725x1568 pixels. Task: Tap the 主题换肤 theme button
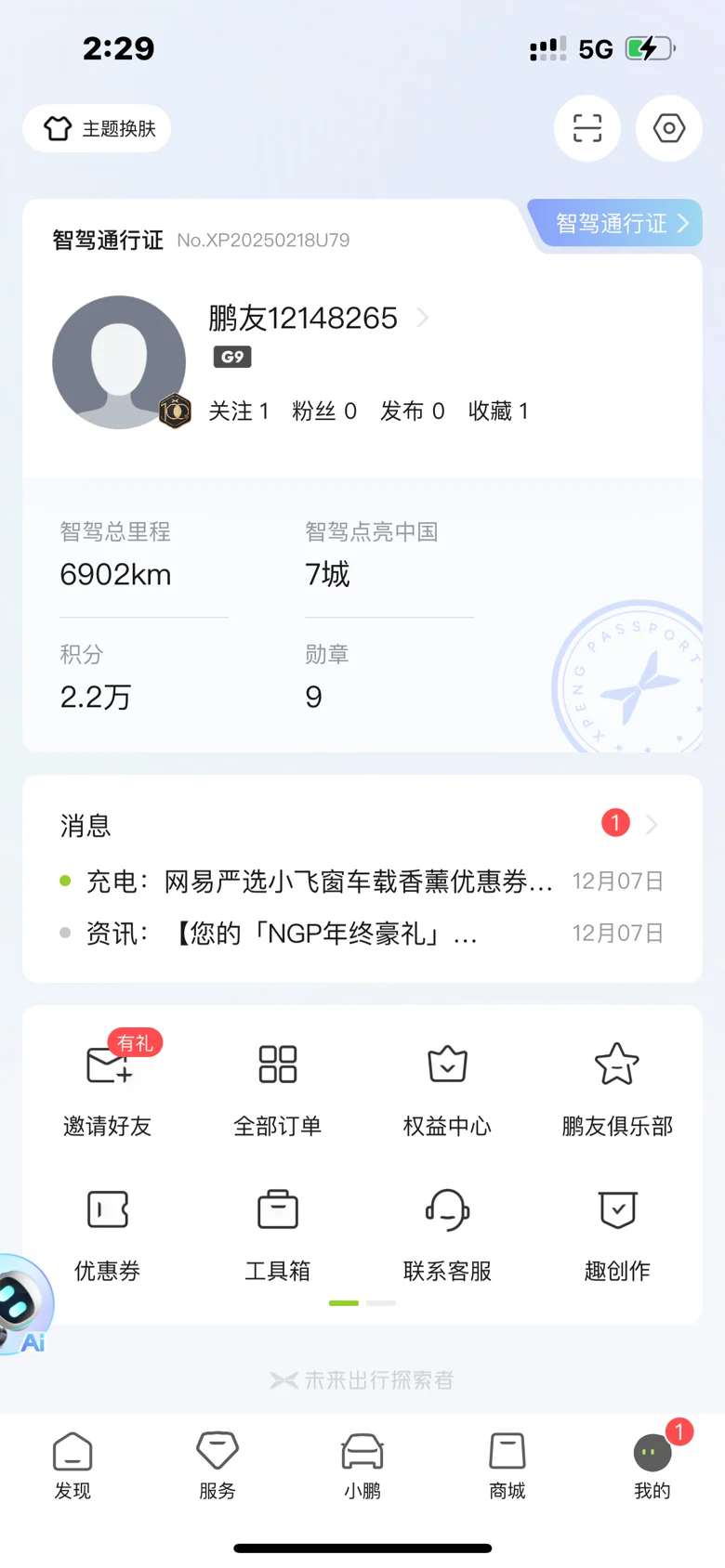[x=98, y=128]
